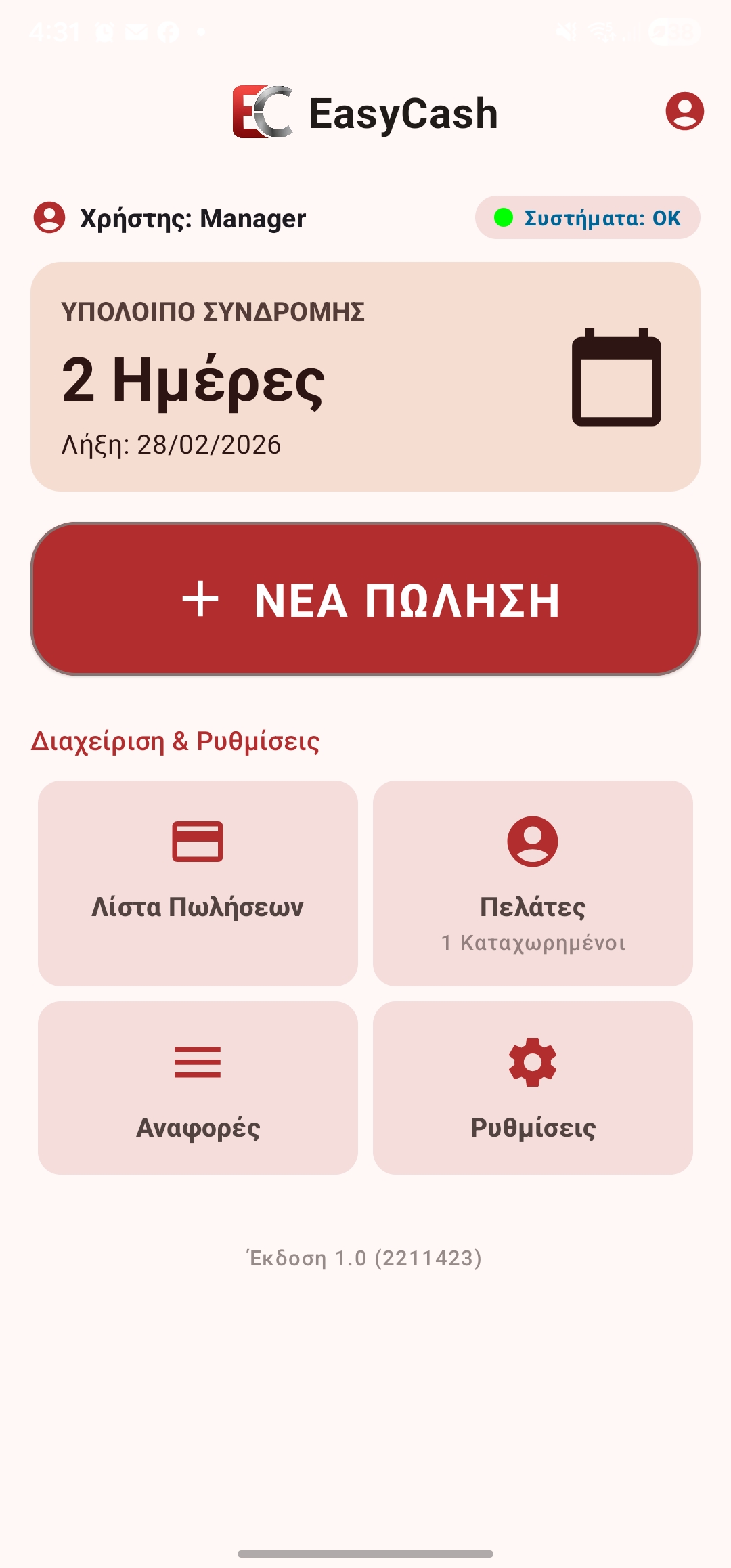Open the profile icon in the top right
This screenshot has width=731, height=1568.
[685, 112]
